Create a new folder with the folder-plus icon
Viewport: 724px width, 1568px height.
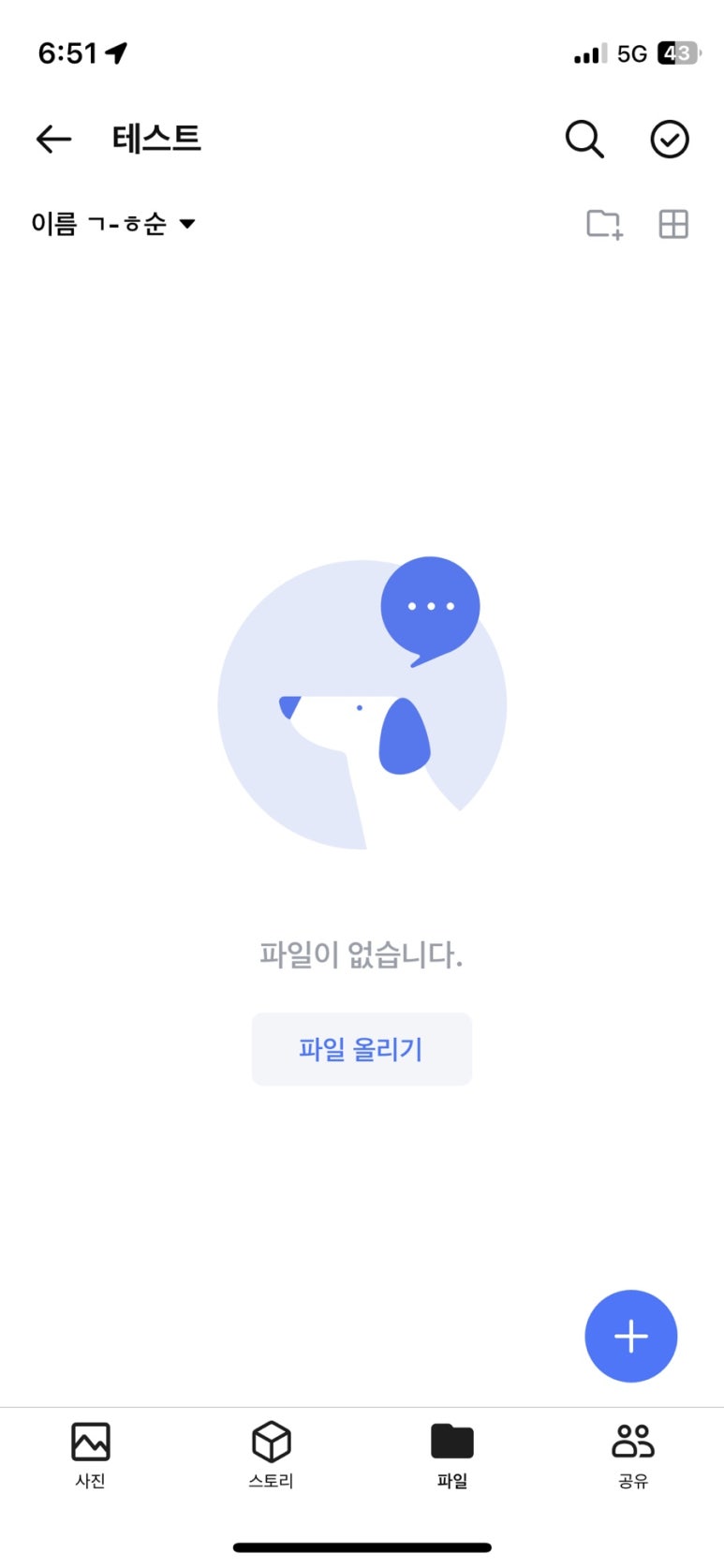click(x=604, y=225)
